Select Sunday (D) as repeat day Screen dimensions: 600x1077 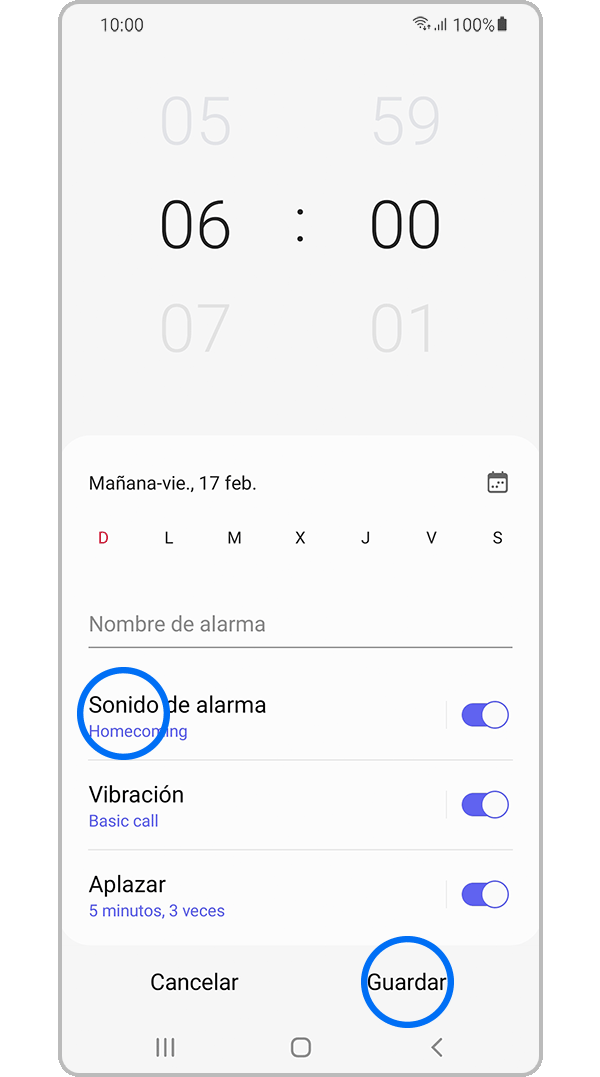103,538
